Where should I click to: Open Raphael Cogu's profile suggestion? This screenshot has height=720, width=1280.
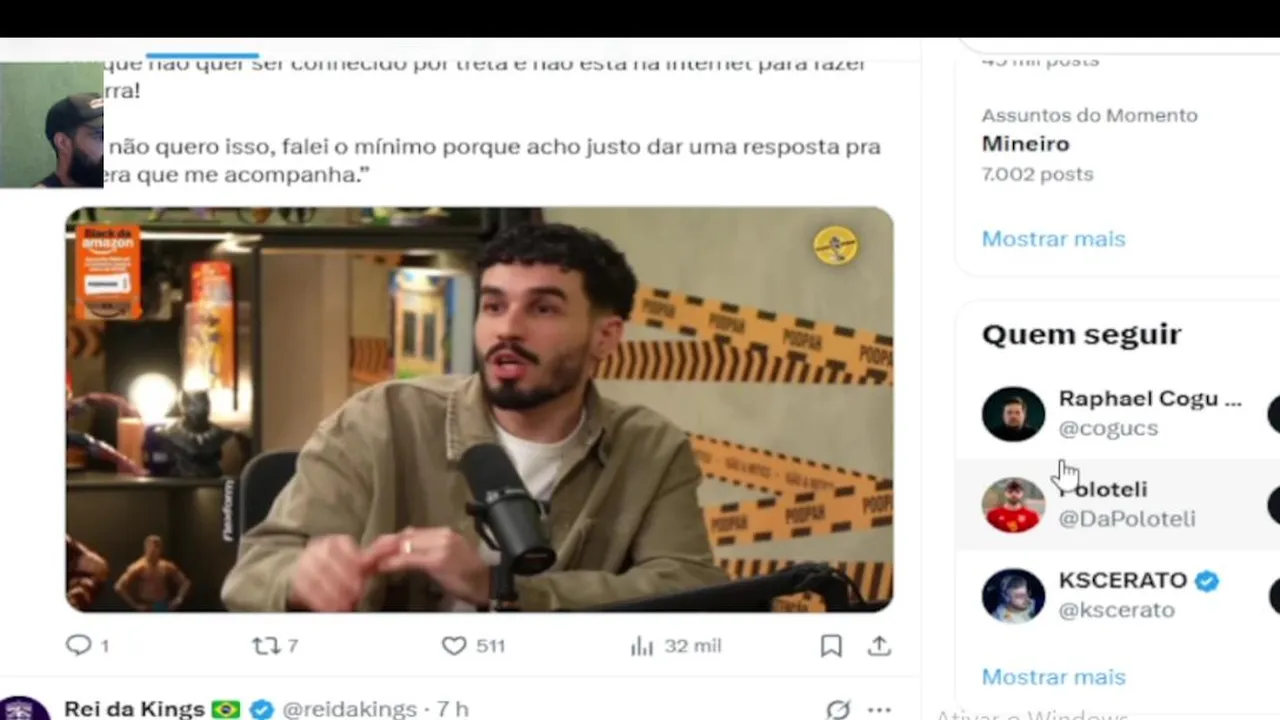coord(1149,399)
